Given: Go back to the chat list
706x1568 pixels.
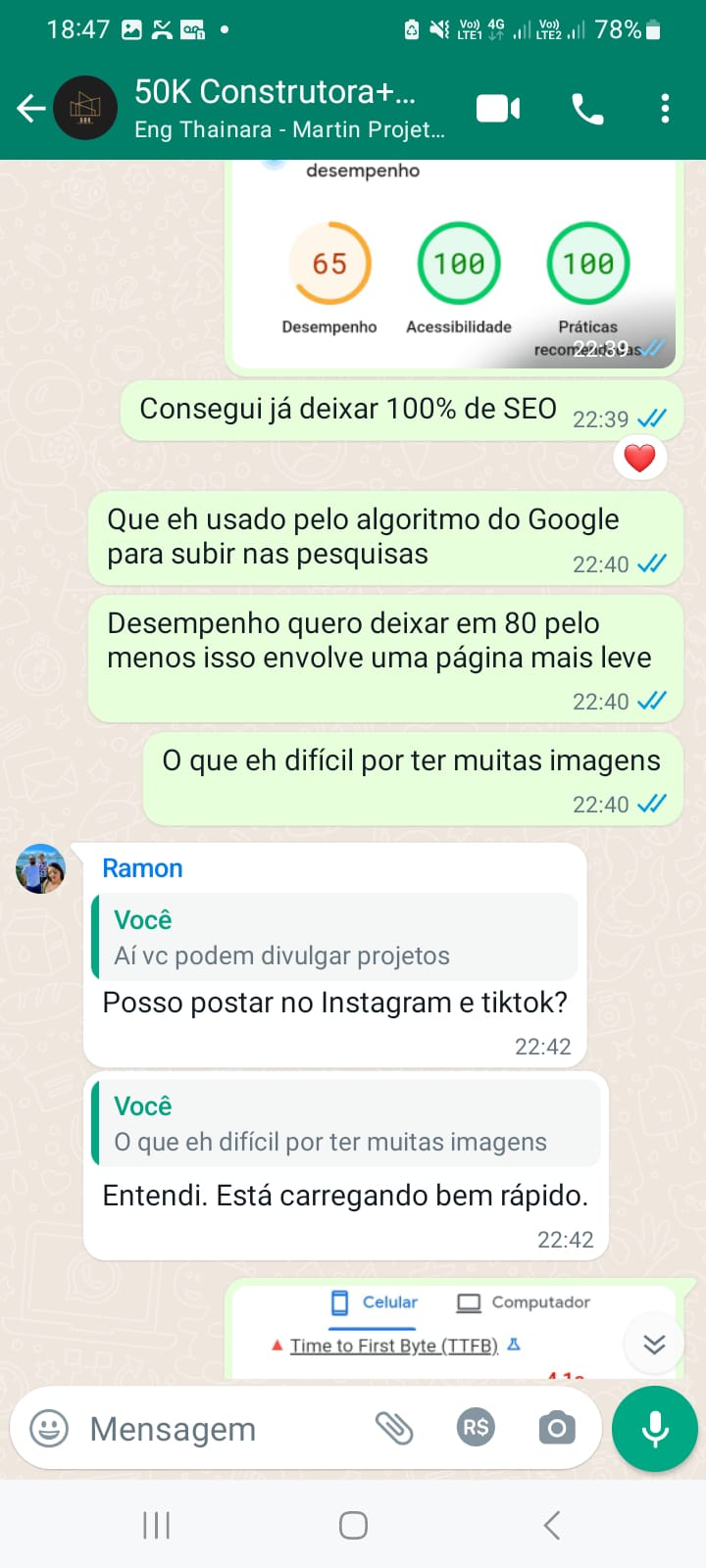Looking at the screenshot, I should tap(31, 109).
